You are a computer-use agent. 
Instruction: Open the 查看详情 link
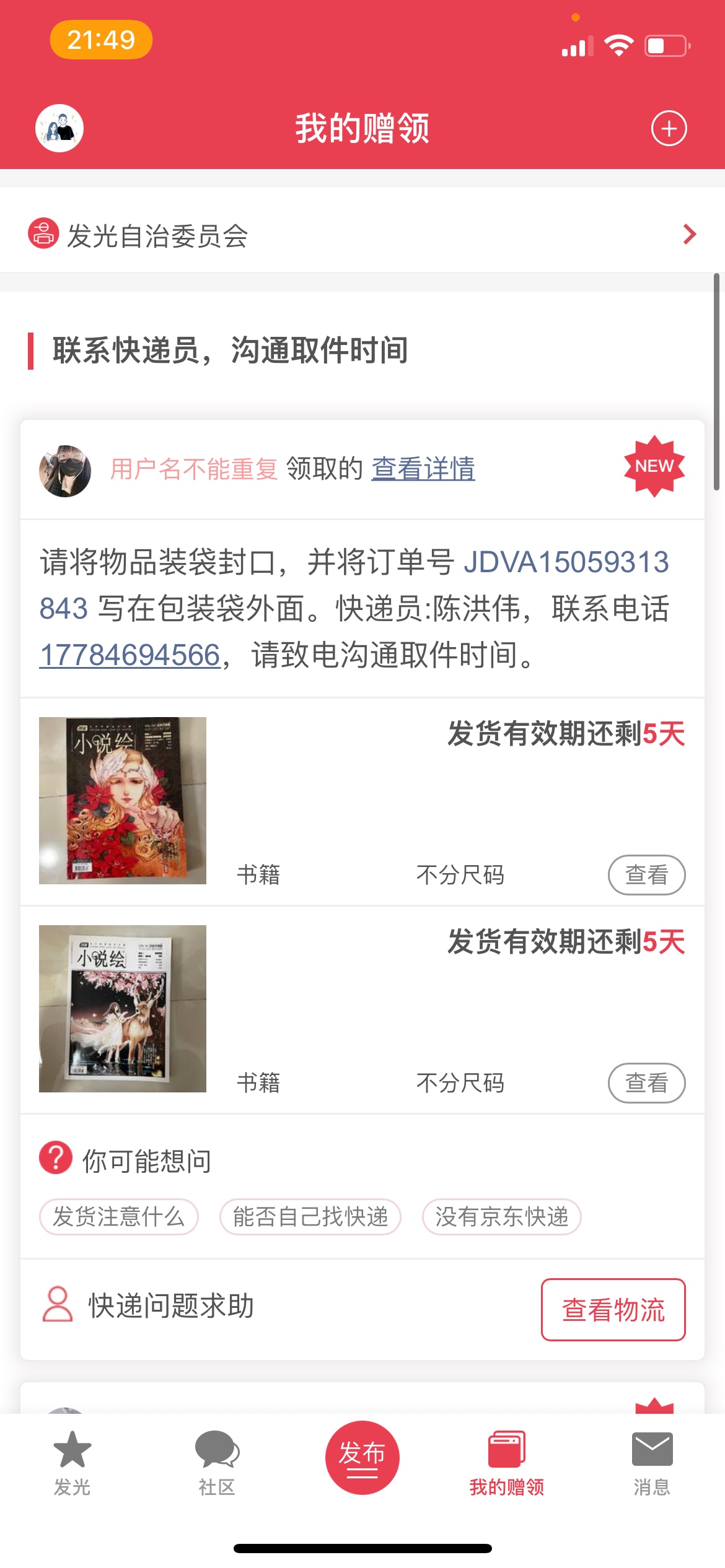[x=423, y=469]
